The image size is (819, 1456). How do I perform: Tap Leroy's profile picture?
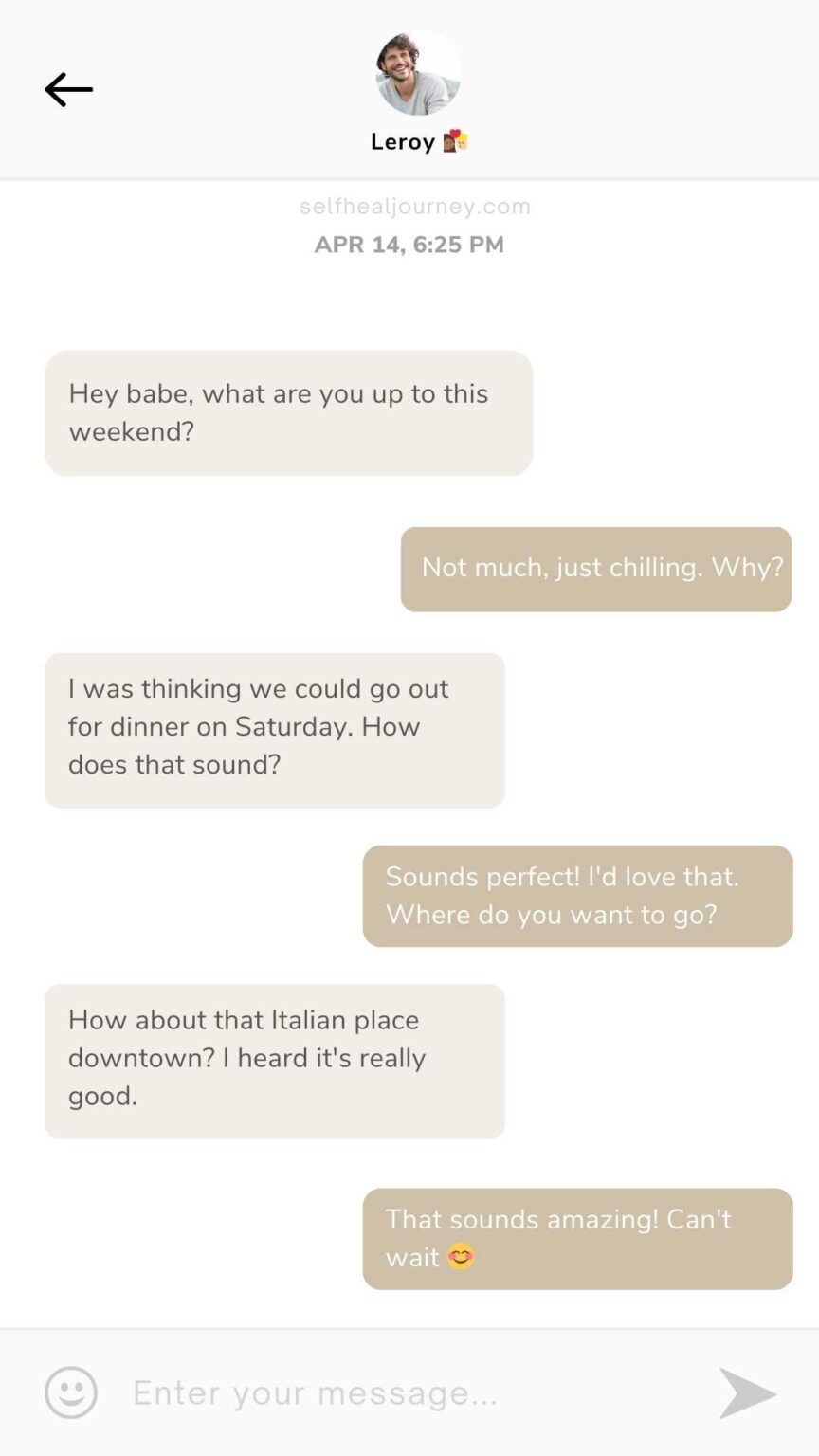(417, 73)
